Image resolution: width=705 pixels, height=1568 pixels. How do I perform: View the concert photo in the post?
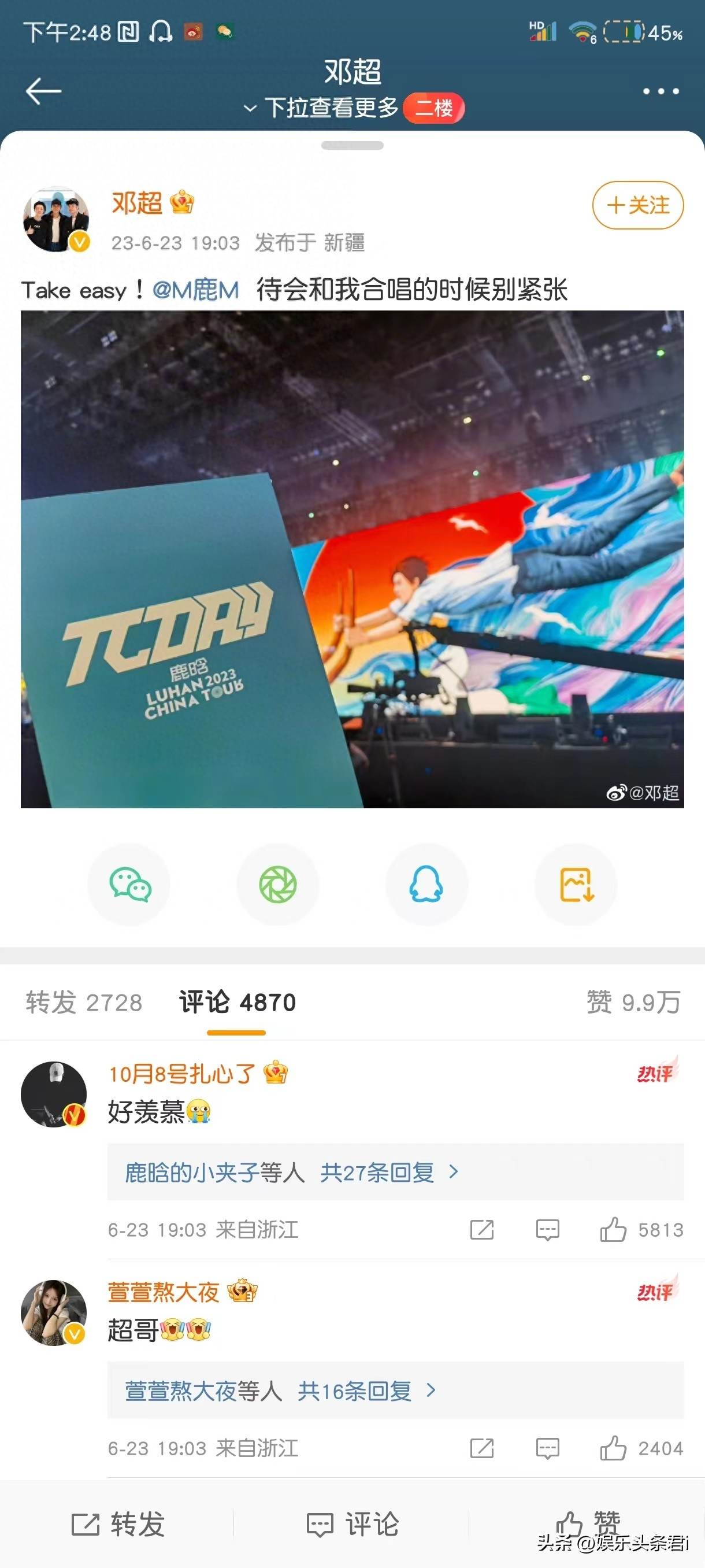click(352, 559)
